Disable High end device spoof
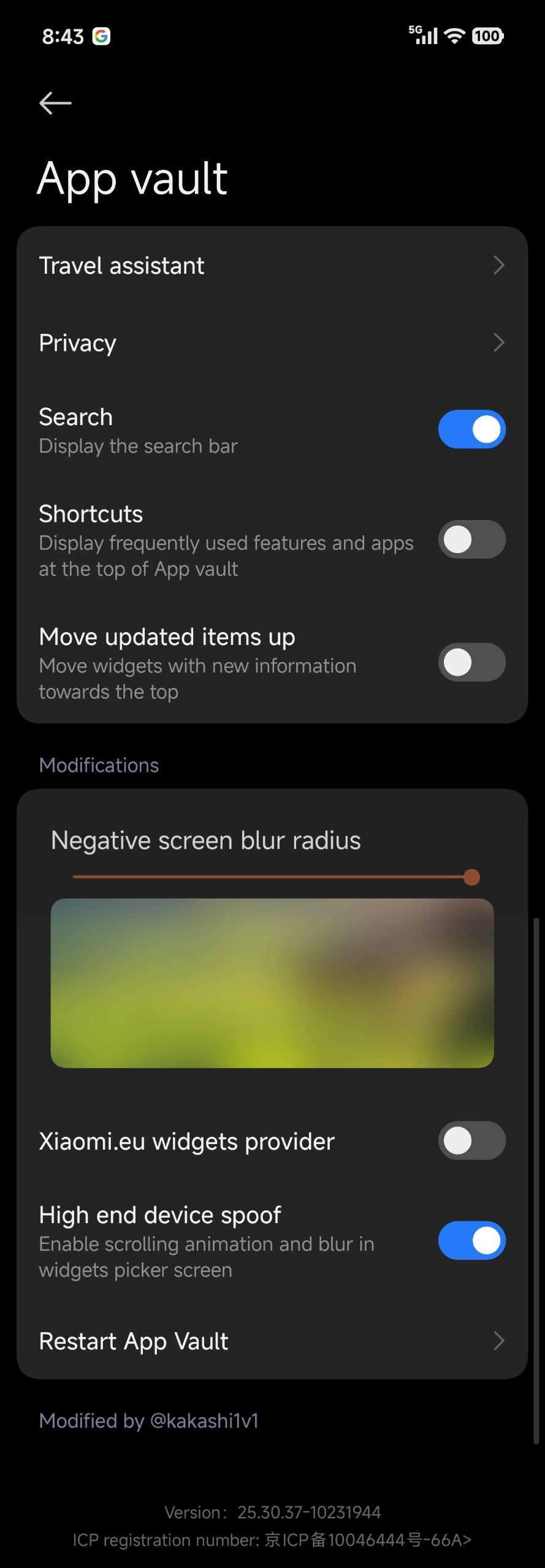The image size is (545, 1568). [471, 1241]
